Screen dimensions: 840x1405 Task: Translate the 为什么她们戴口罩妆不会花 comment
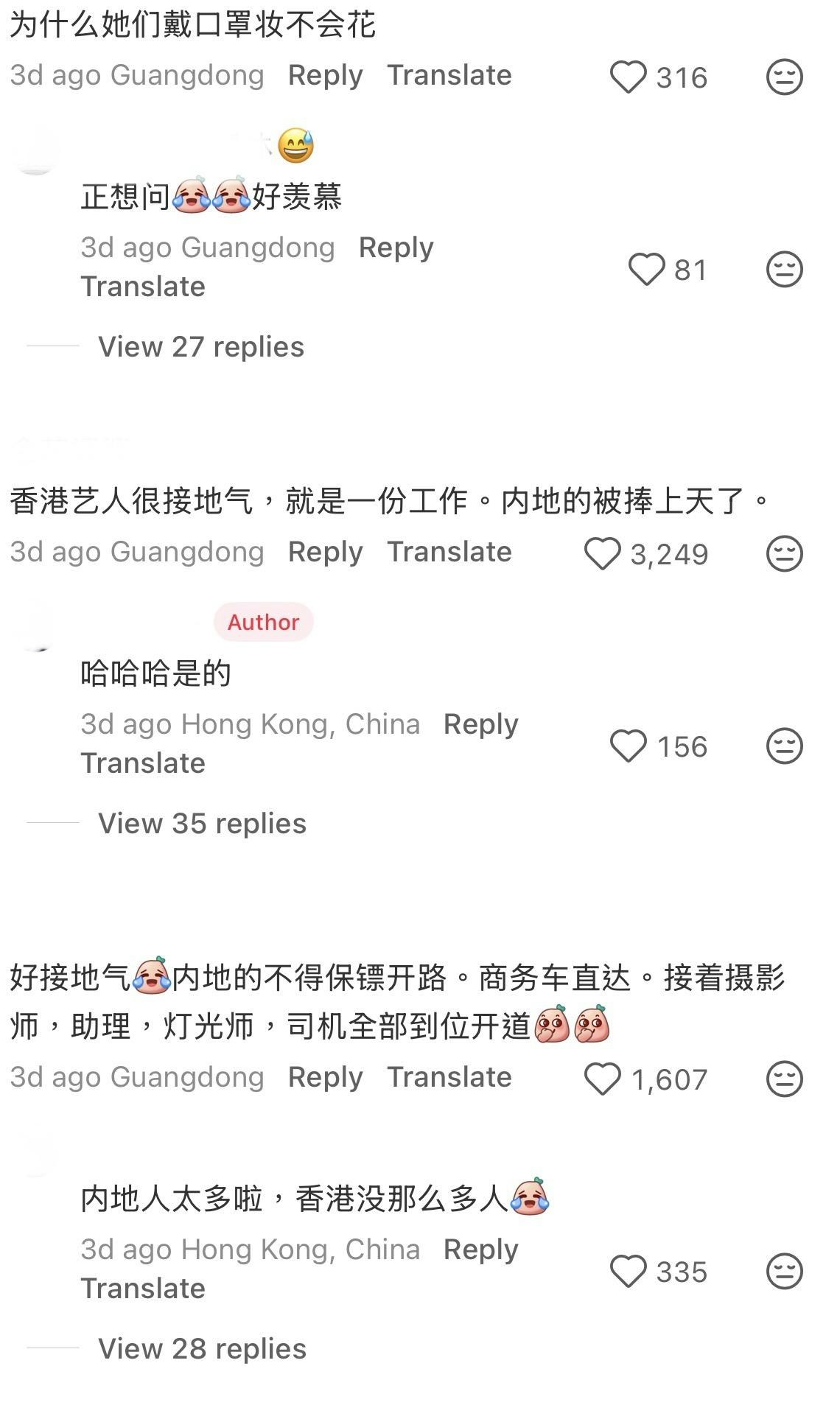(x=449, y=75)
